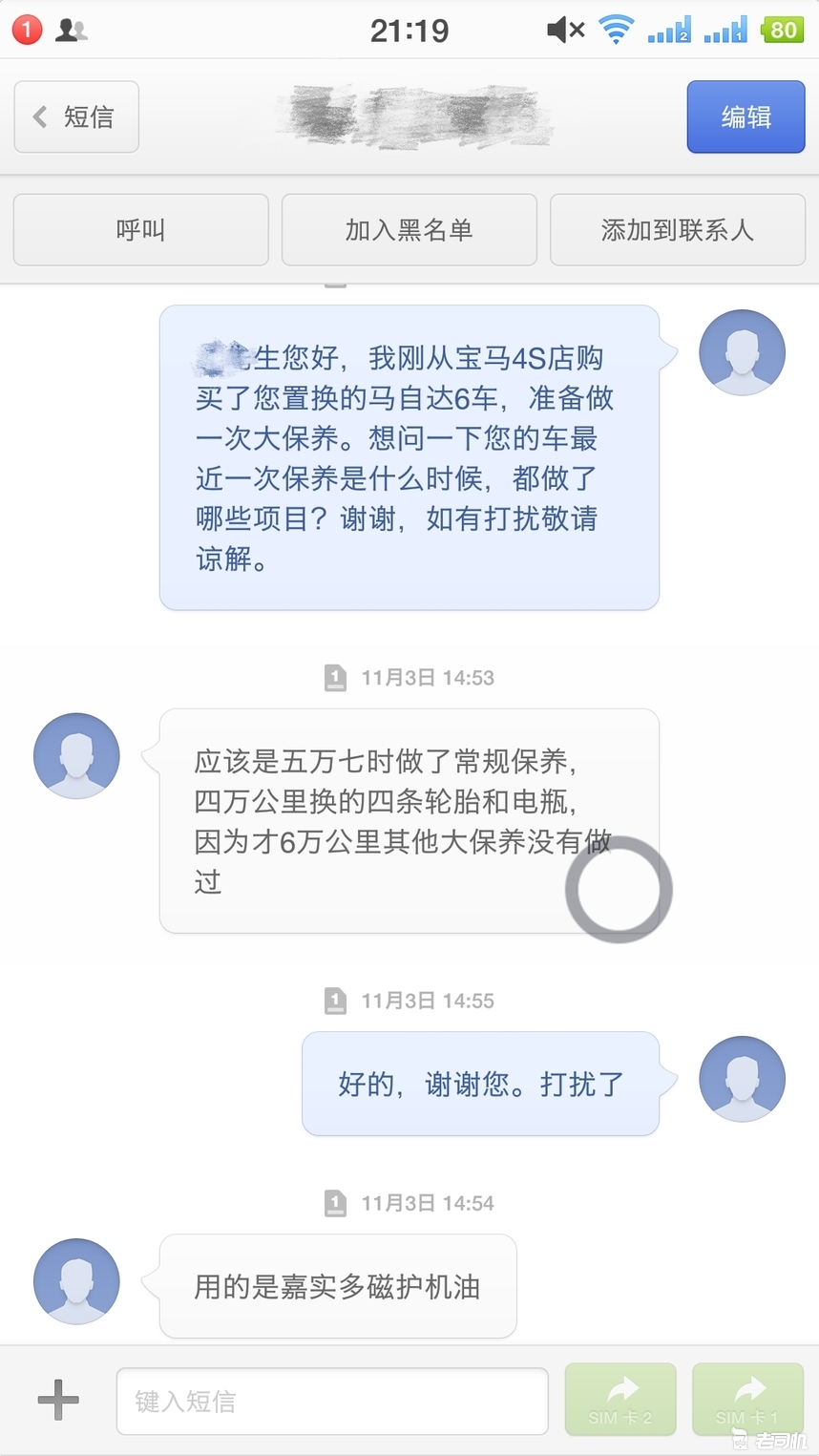Viewport: 819px width, 1456px height.
Task: Go back using the 短信 back control
Action: pos(75,116)
